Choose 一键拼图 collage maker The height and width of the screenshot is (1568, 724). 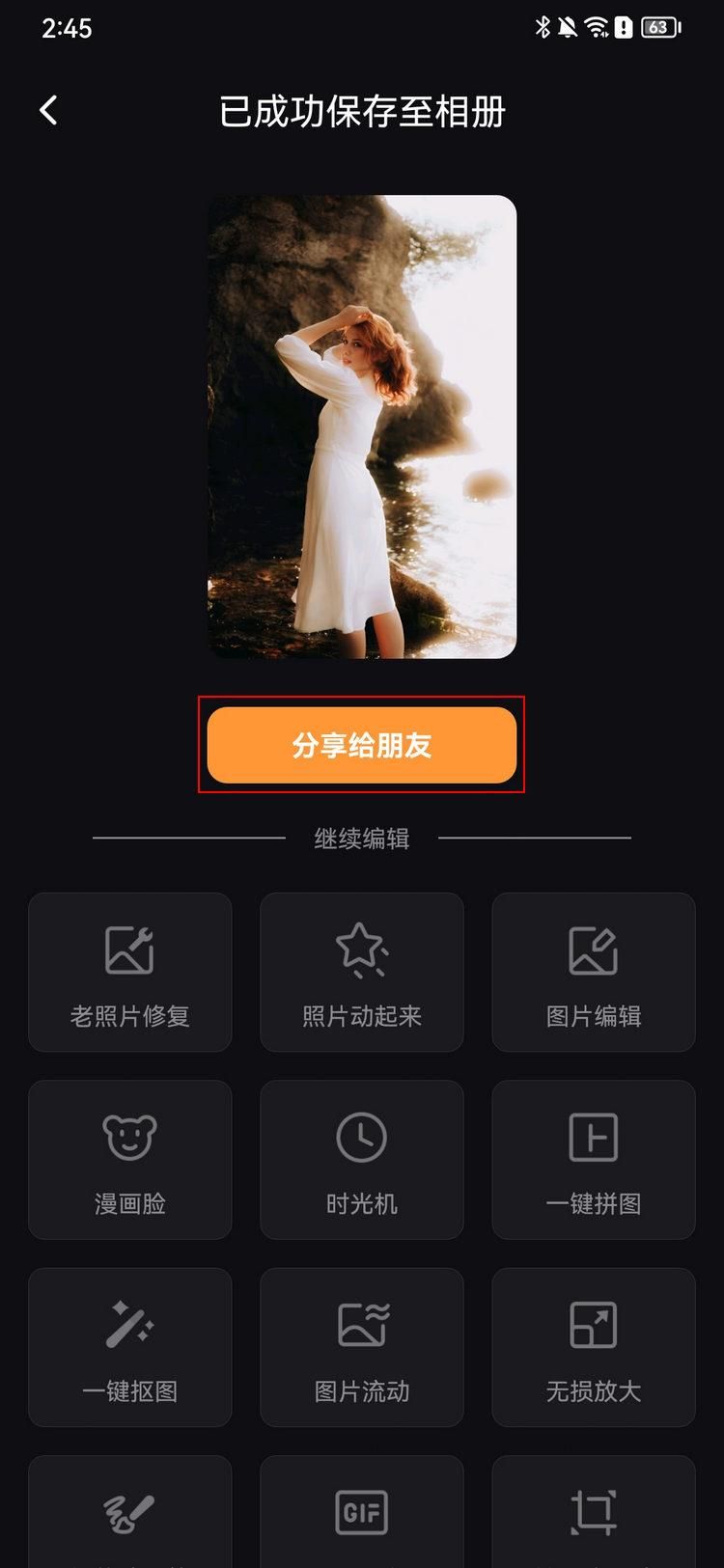tap(594, 1159)
